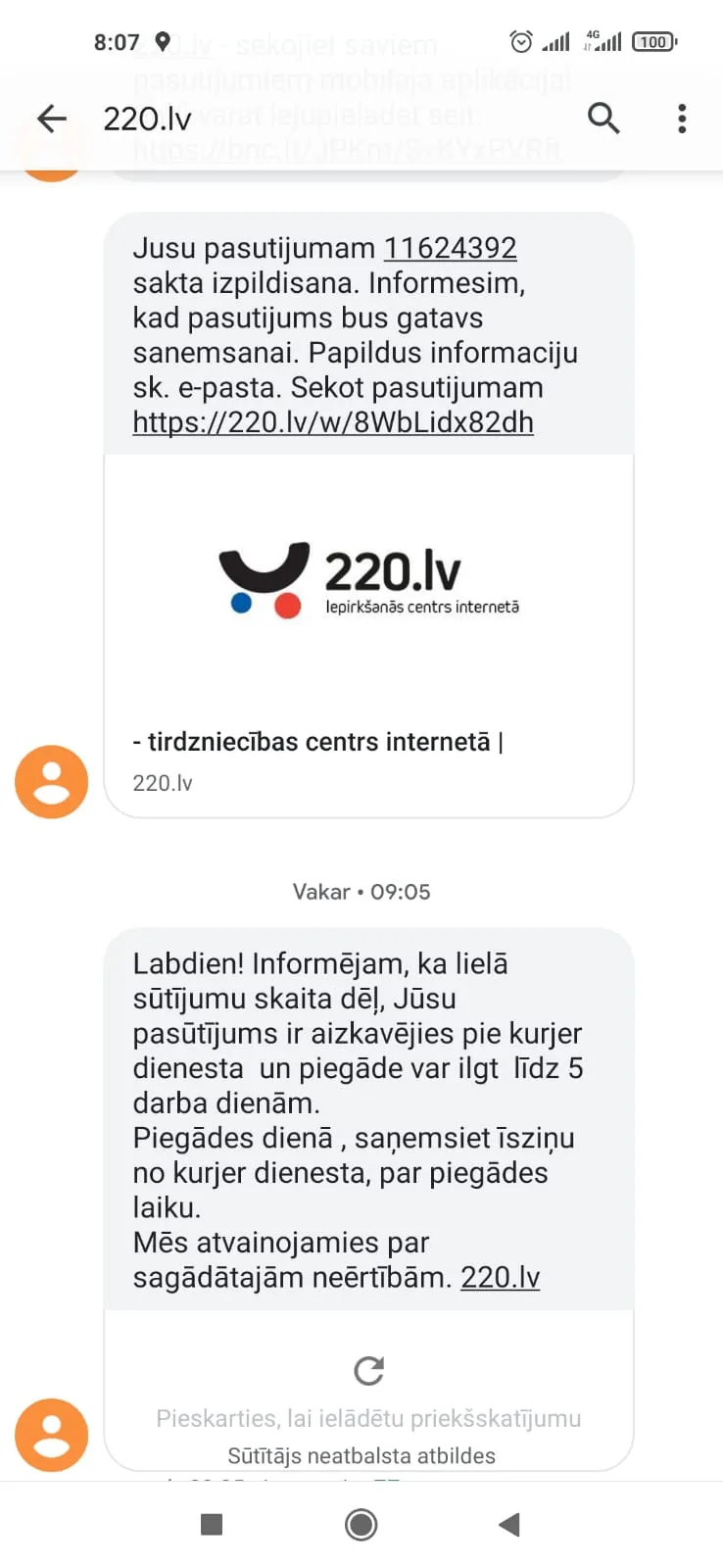Open the https://220.lv/w/8WbLidx82dh tracking link

[x=333, y=422]
